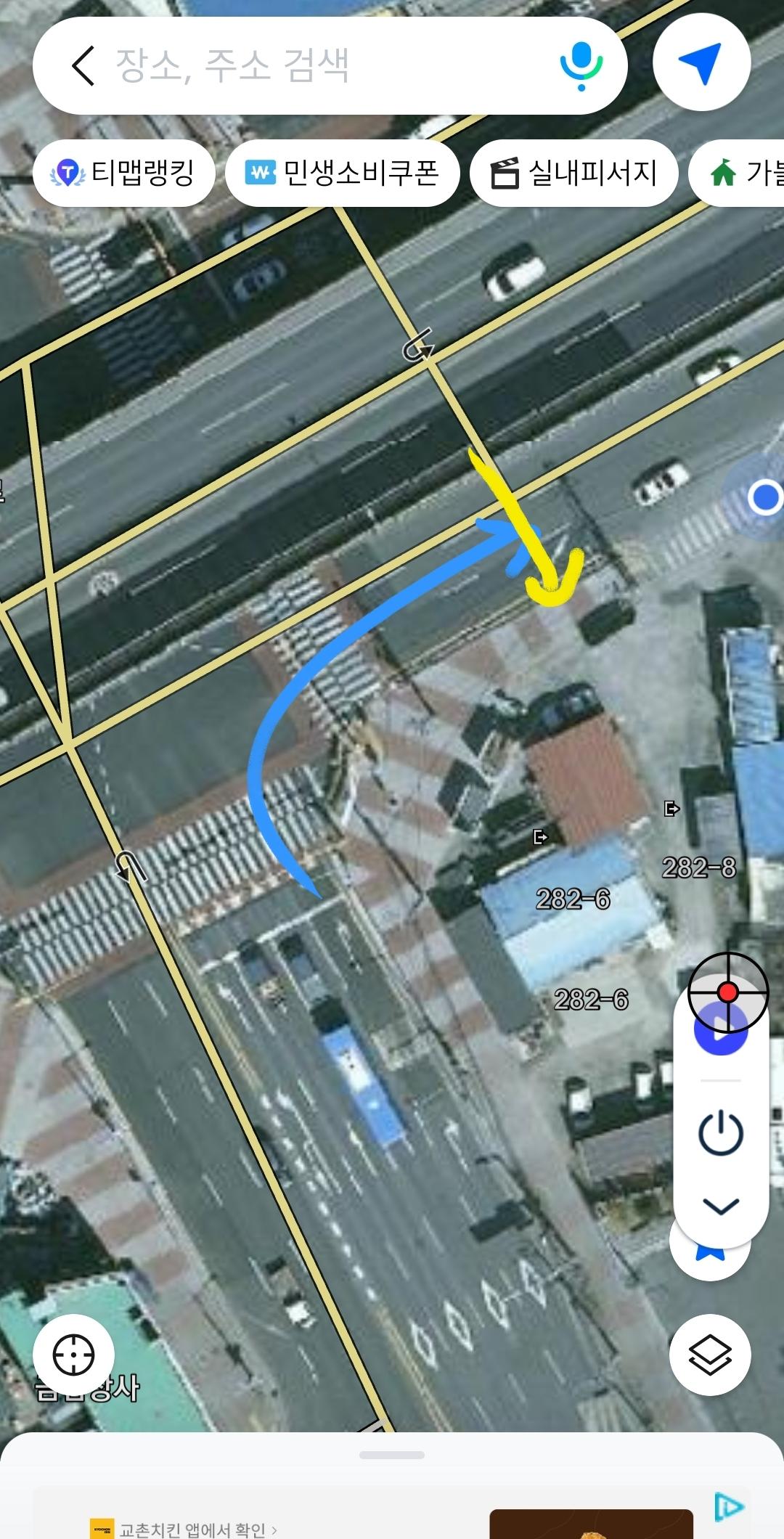Start voice search with the microphone

tap(581, 66)
